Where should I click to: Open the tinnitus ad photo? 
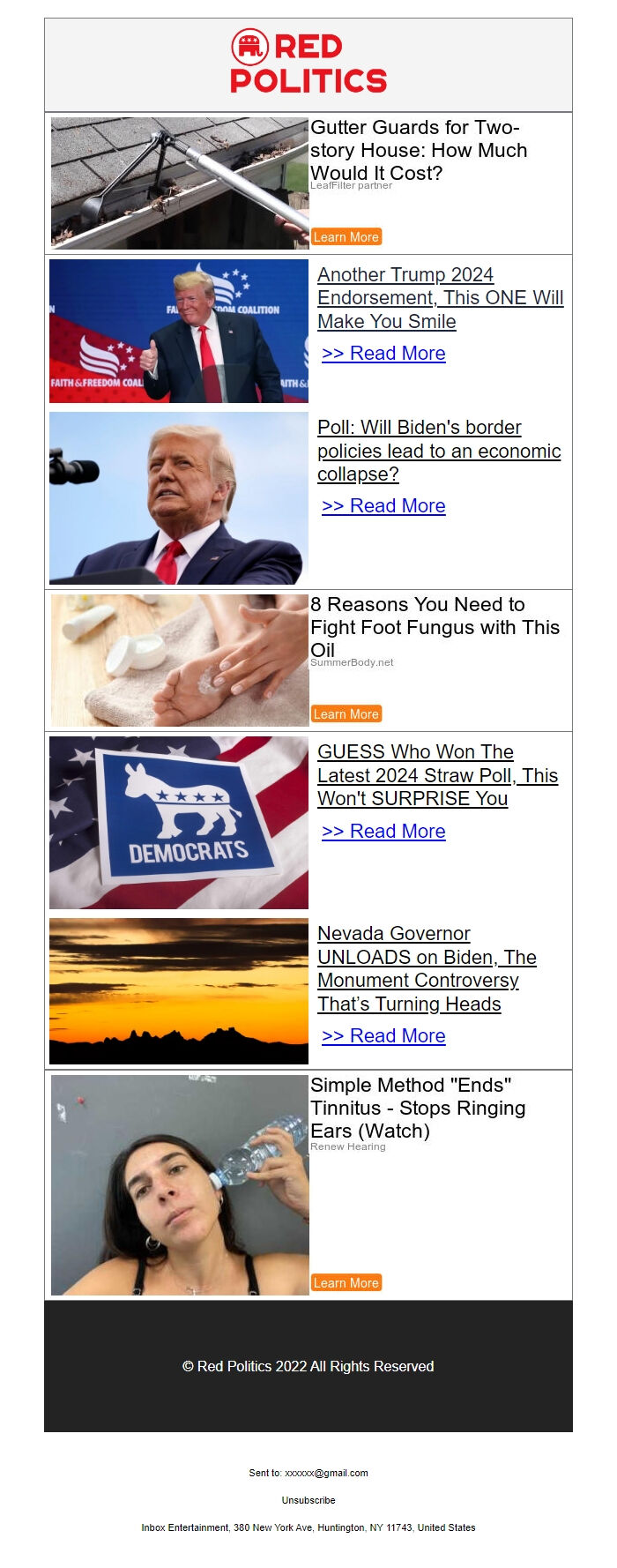[x=180, y=1184]
